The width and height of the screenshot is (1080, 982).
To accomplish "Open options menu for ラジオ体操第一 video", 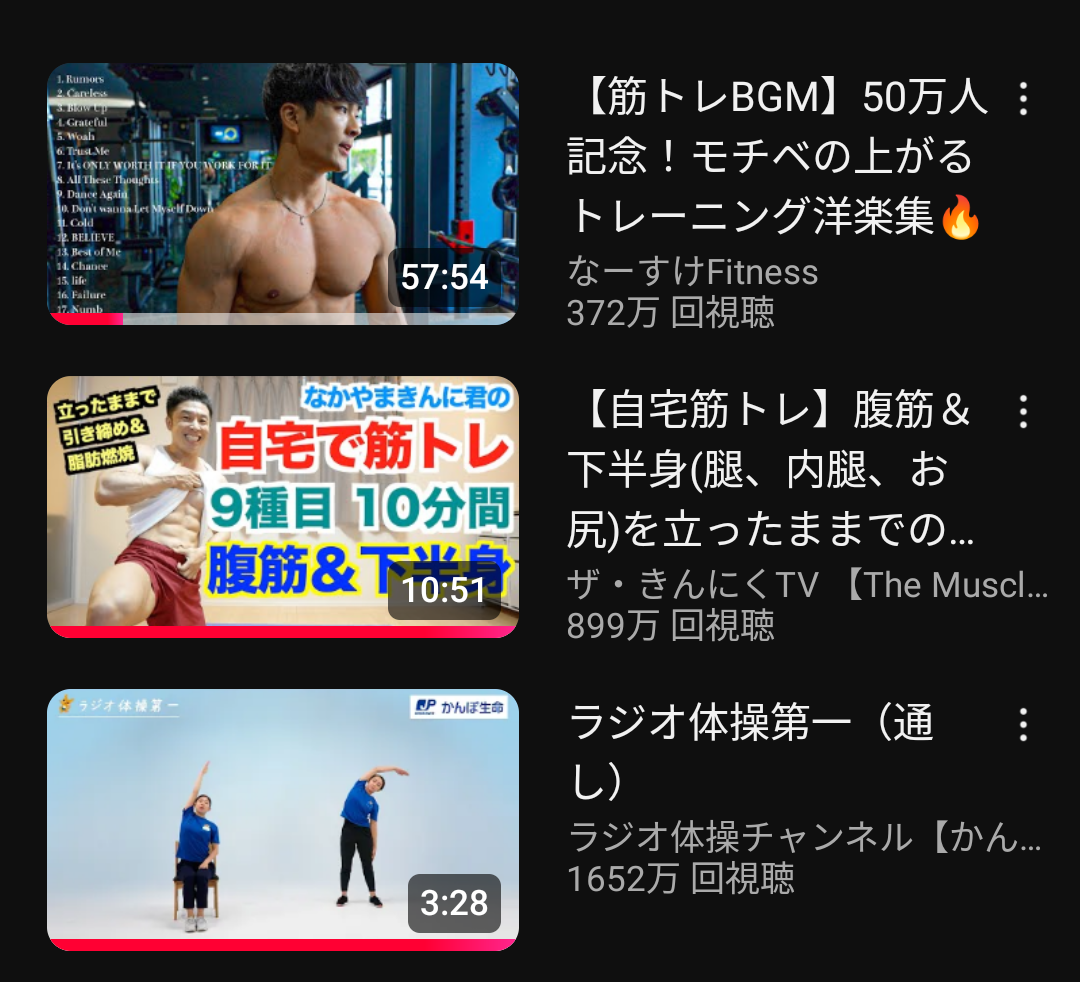I will 1022,724.
